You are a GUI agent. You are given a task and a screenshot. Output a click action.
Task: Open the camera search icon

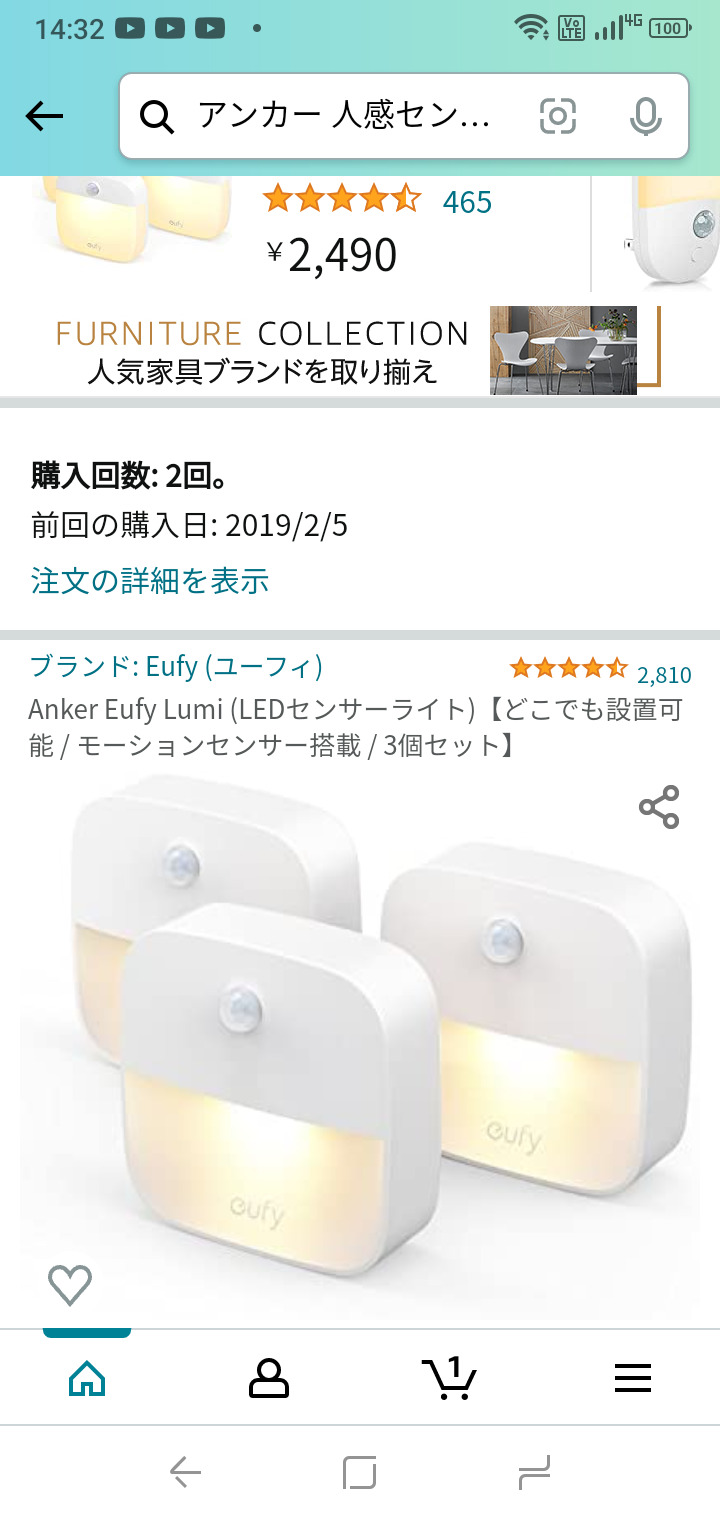[558, 117]
